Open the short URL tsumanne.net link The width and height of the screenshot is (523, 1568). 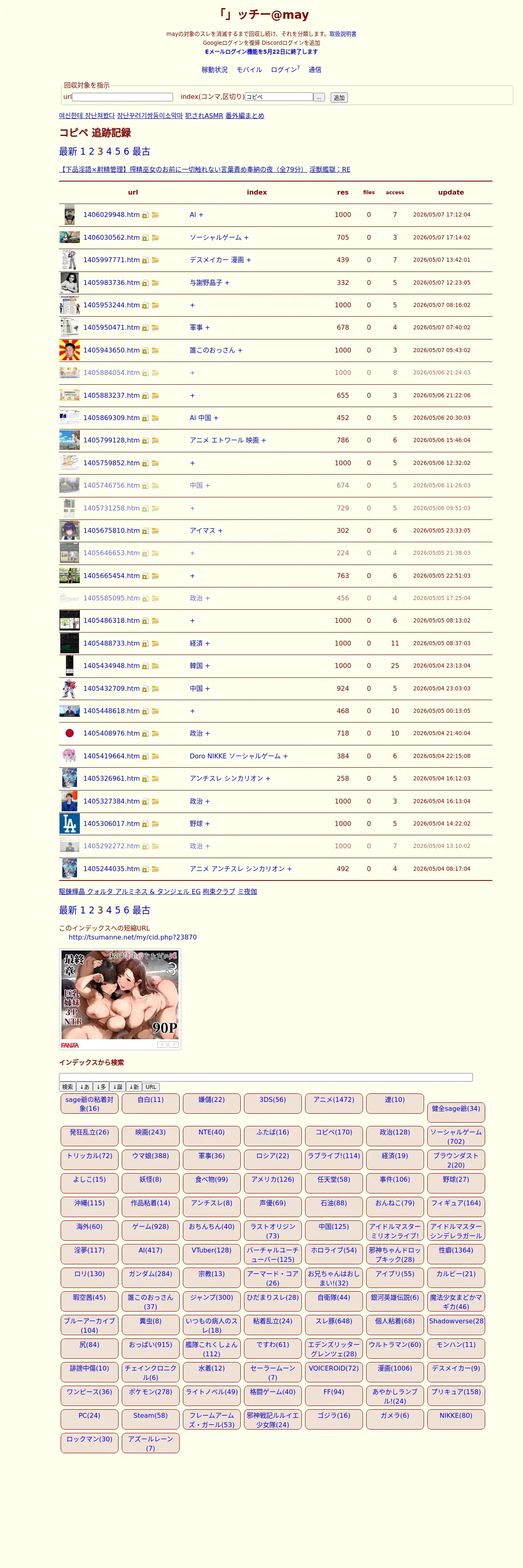click(133, 937)
